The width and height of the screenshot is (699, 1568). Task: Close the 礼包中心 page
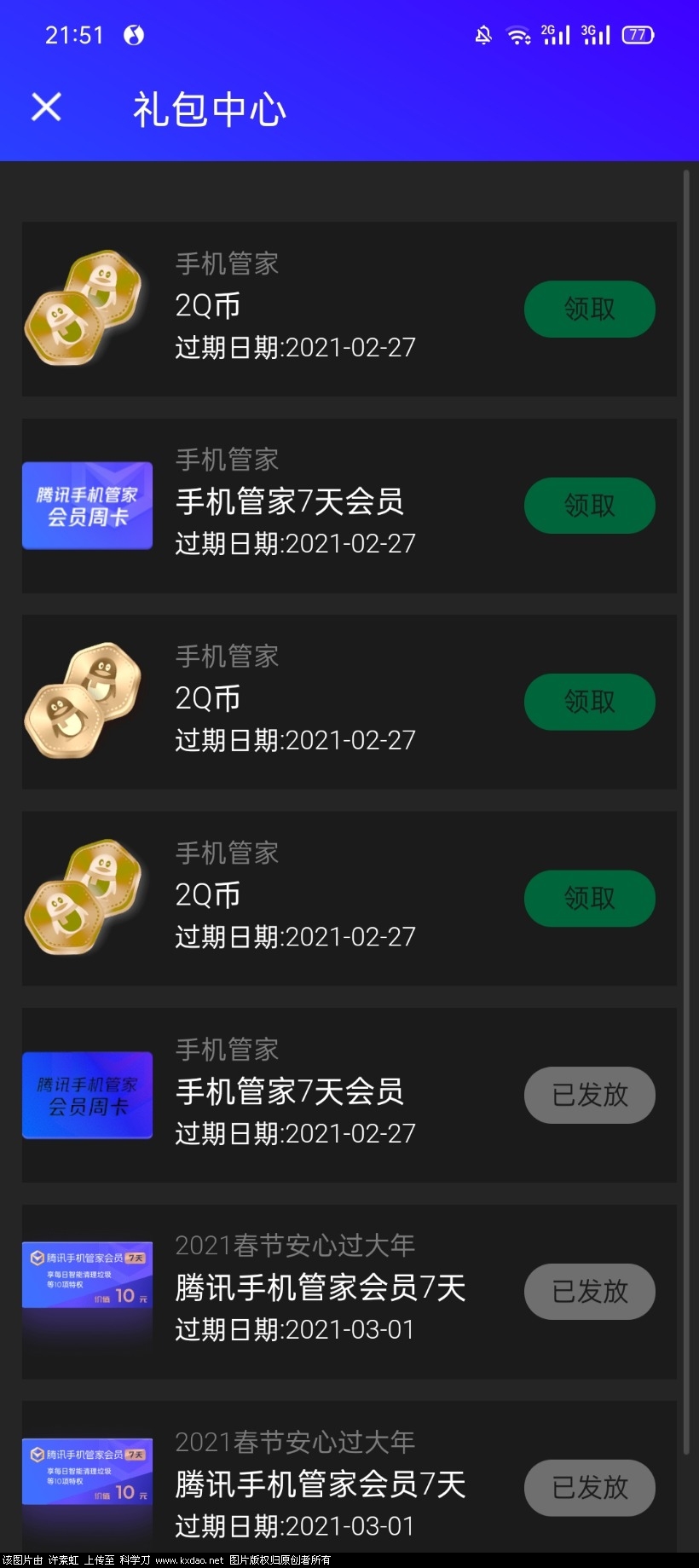pyautogui.click(x=45, y=108)
